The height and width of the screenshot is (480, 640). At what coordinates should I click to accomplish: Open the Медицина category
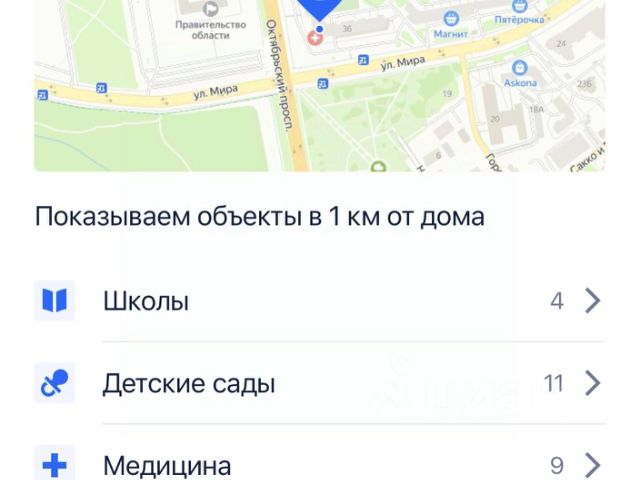[320, 464]
